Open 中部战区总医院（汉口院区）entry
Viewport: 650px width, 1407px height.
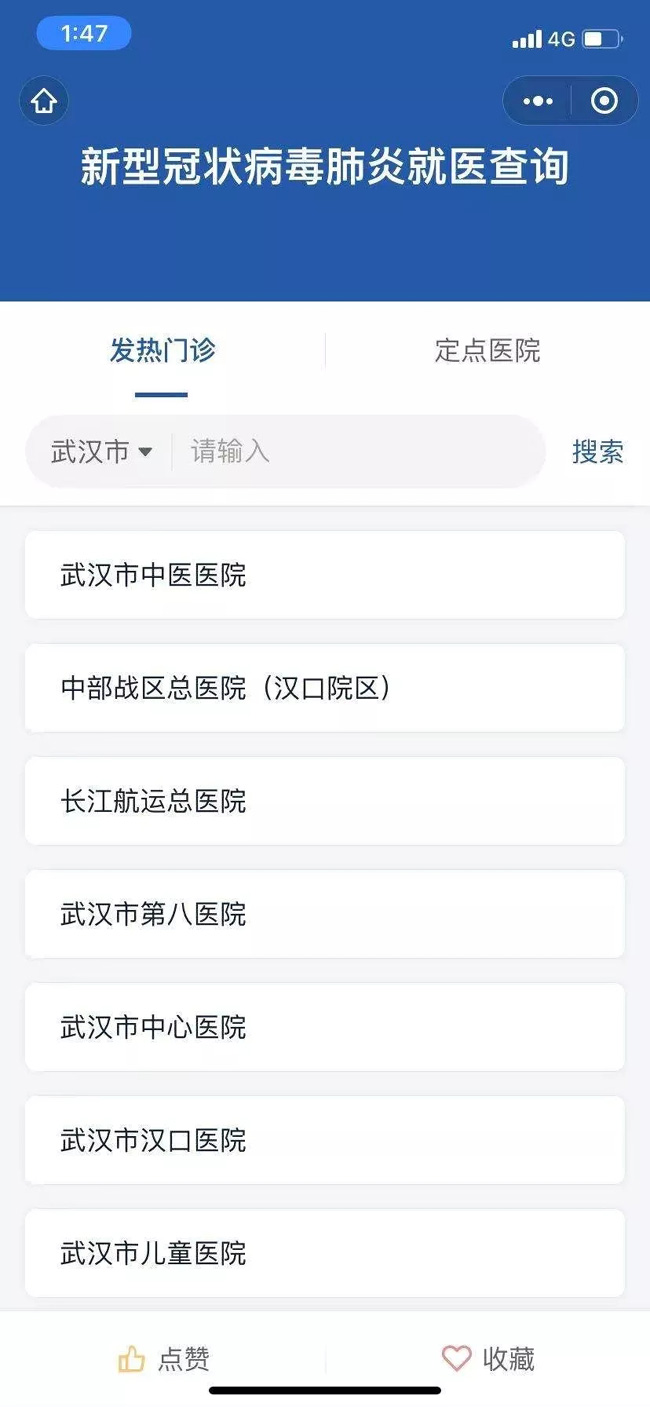coord(325,688)
